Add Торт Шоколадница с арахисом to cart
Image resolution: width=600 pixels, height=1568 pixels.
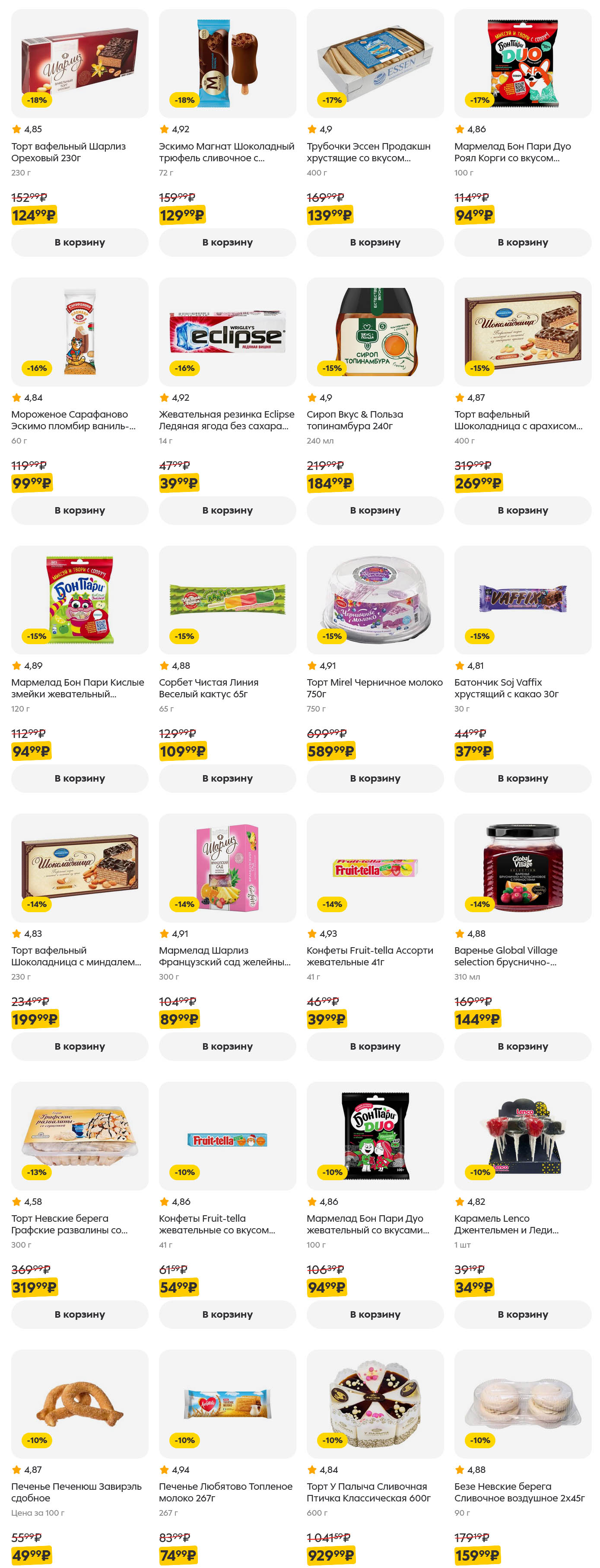[x=523, y=510]
